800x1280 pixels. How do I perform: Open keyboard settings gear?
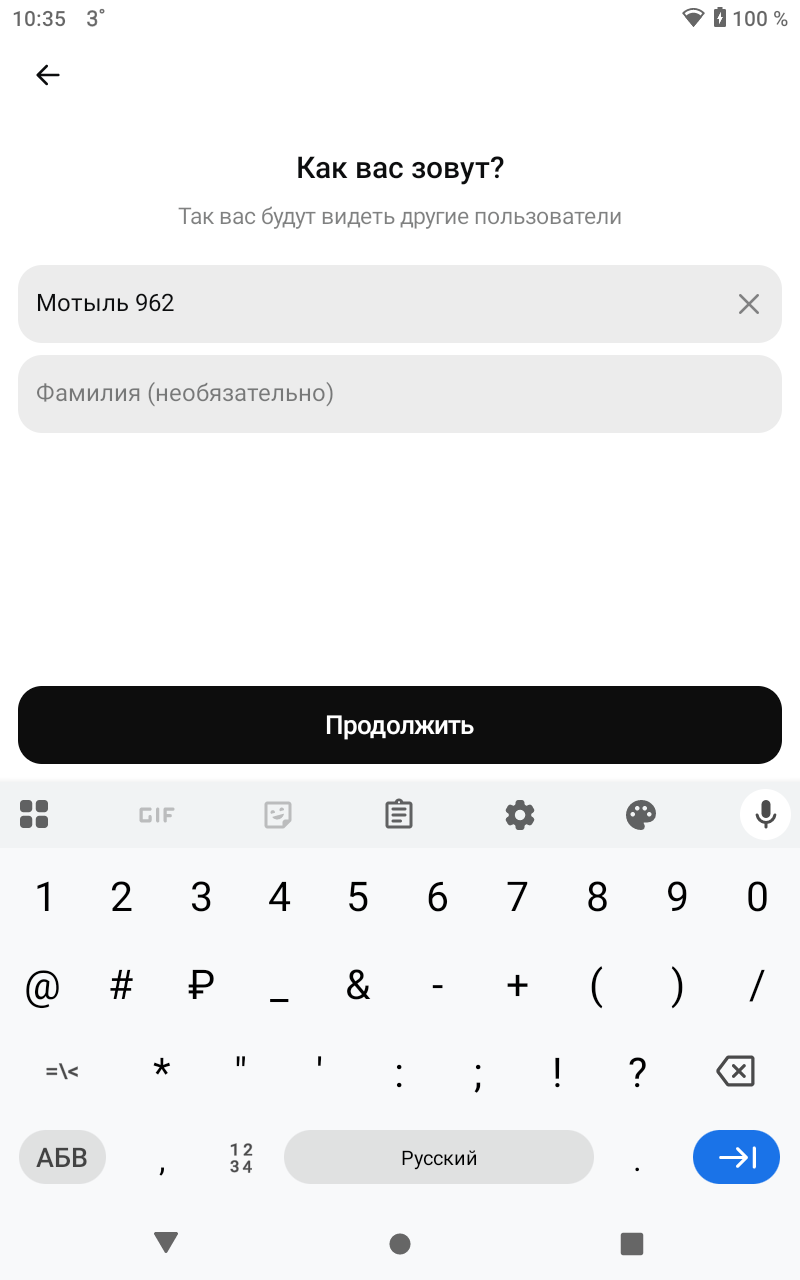[520, 815]
